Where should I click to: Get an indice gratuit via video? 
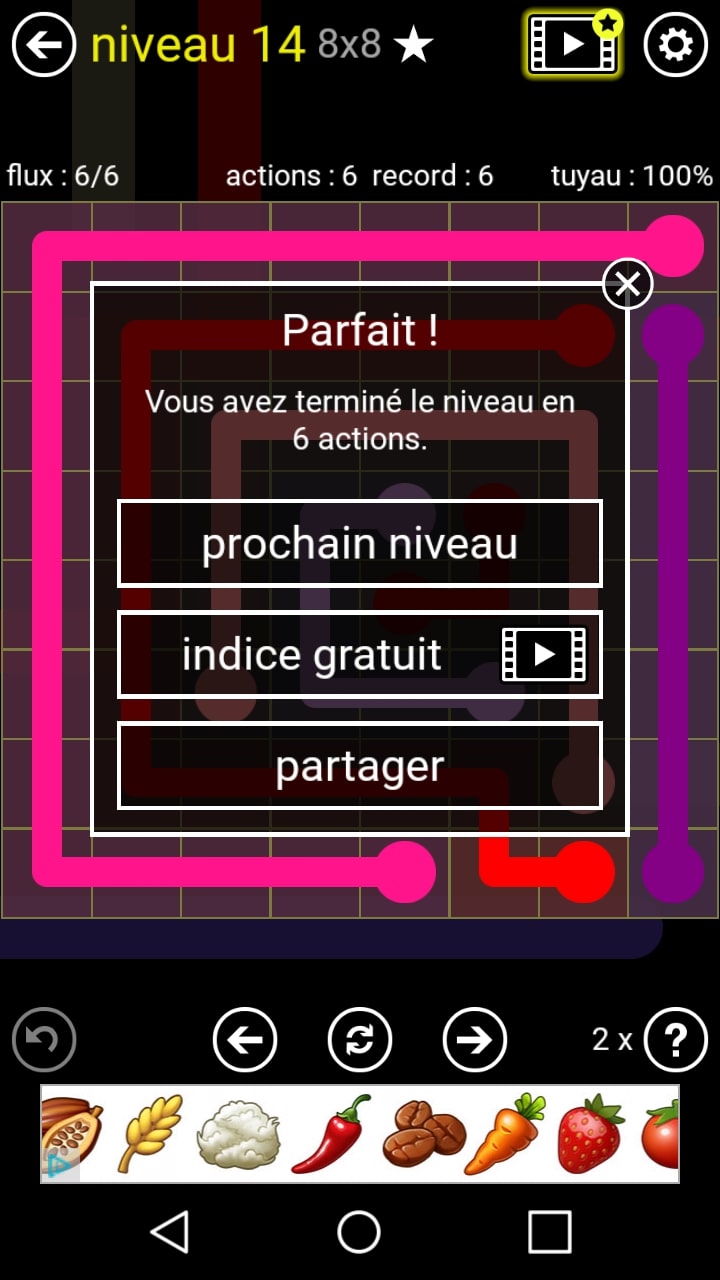pos(360,655)
